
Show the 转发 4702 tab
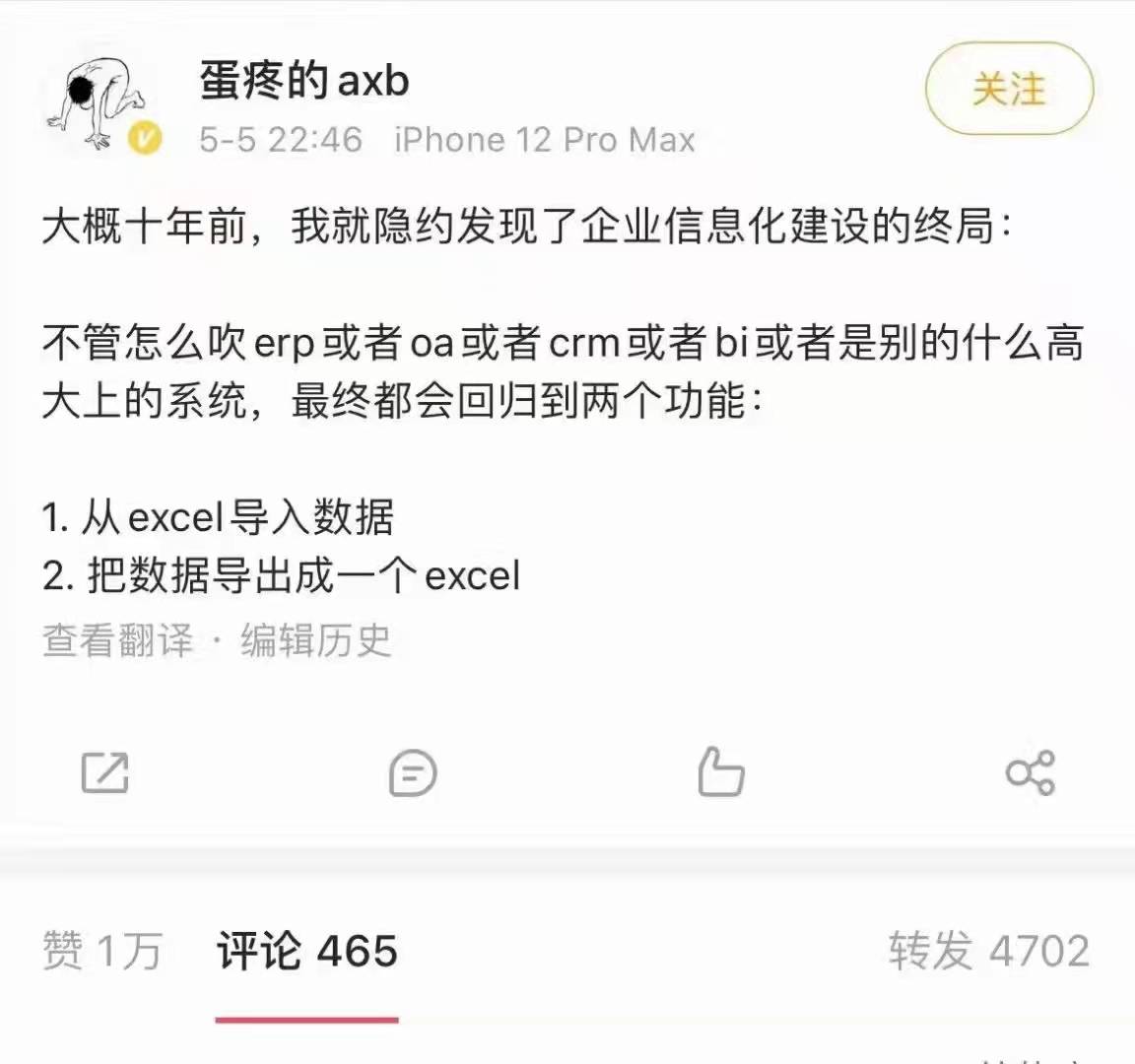click(988, 951)
